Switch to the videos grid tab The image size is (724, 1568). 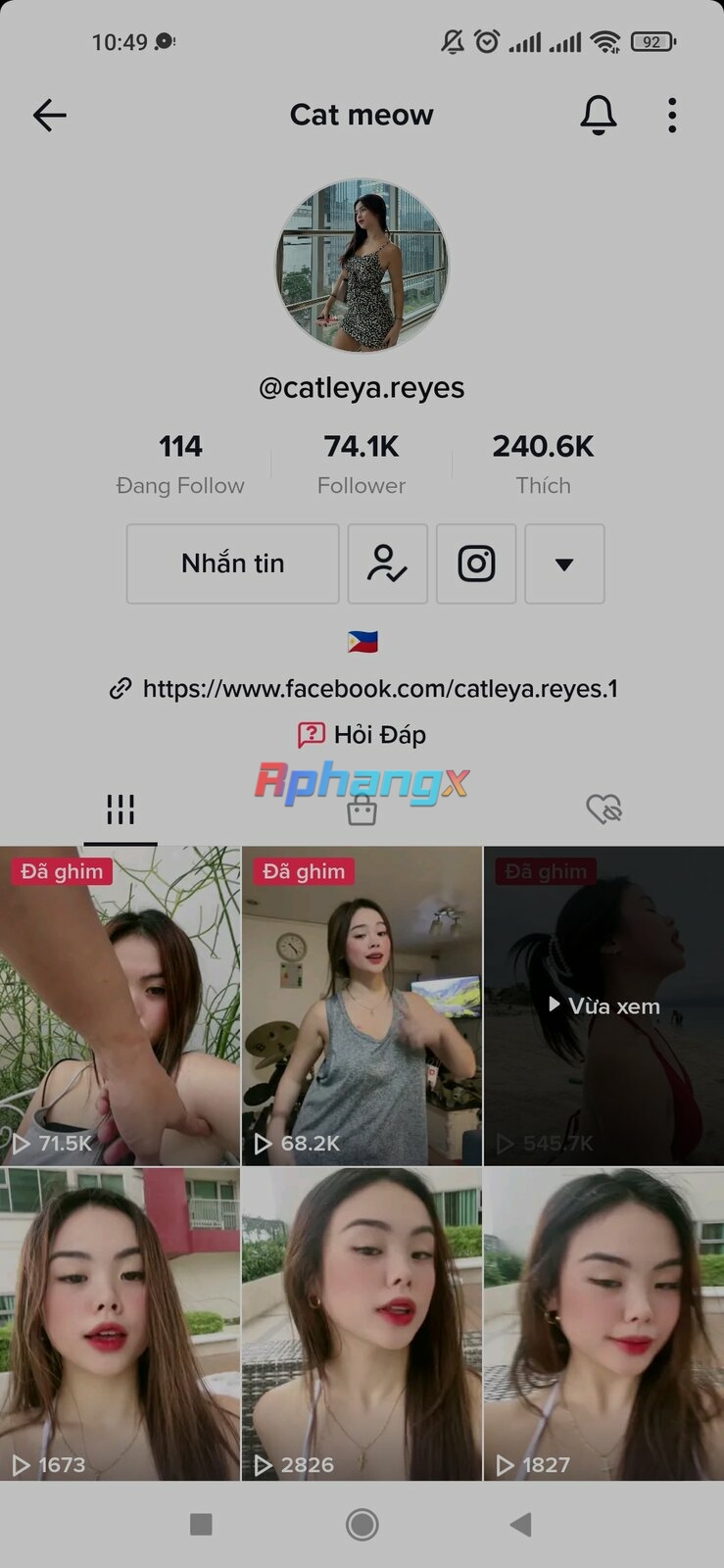[x=121, y=809]
